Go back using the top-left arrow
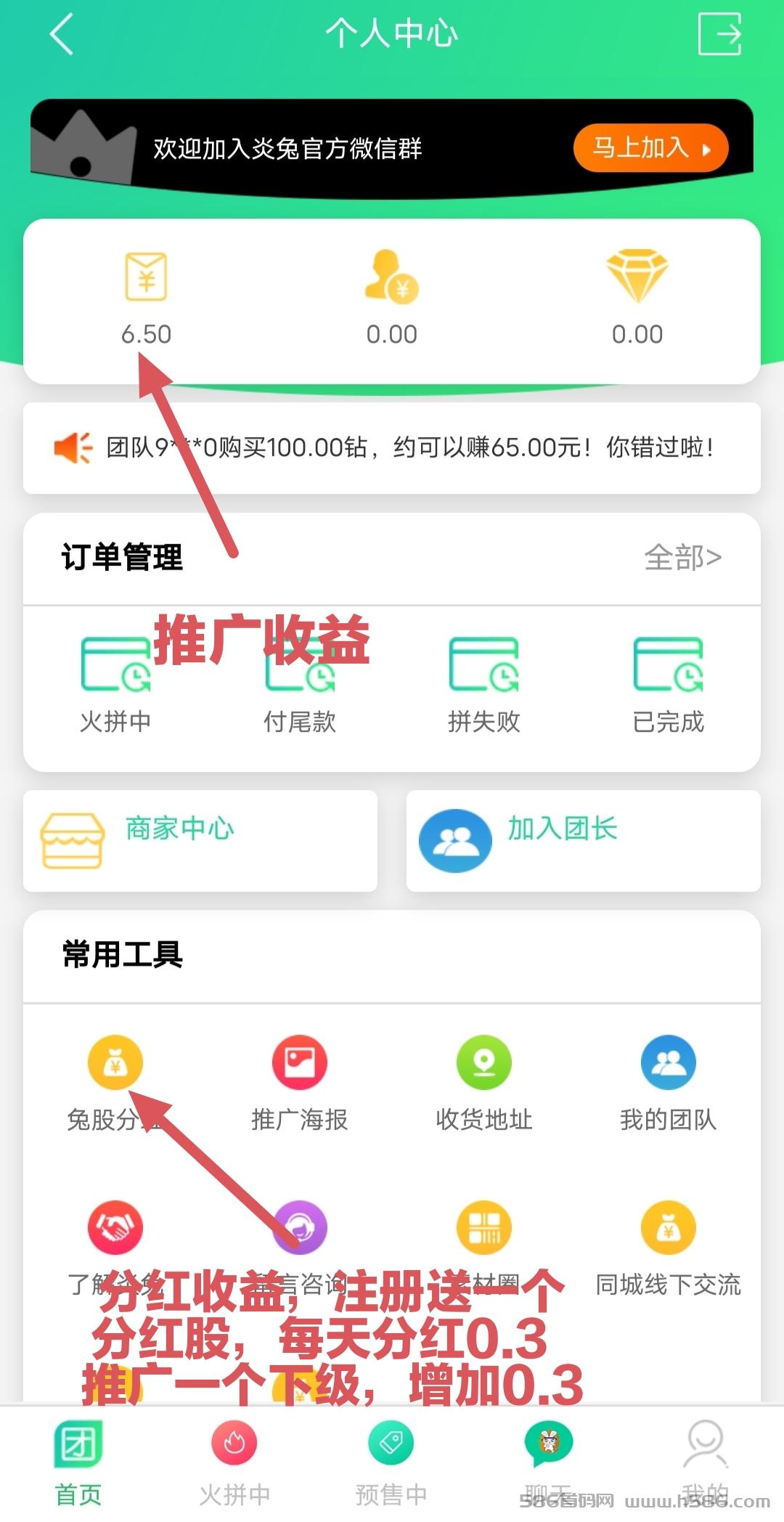Image resolution: width=784 pixels, height=1522 pixels. click(61, 33)
